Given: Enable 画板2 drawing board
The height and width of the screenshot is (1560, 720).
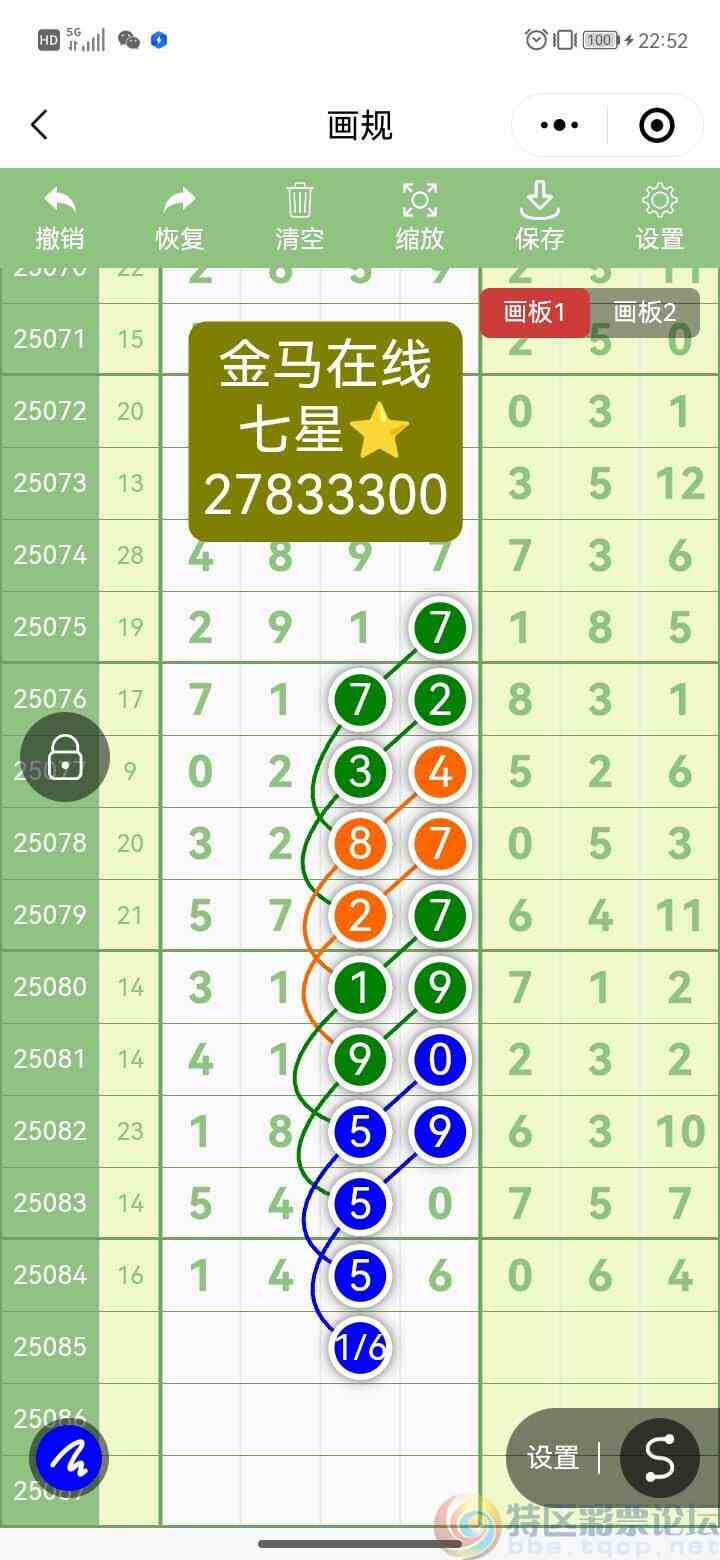Looking at the screenshot, I should (x=645, y=313).
